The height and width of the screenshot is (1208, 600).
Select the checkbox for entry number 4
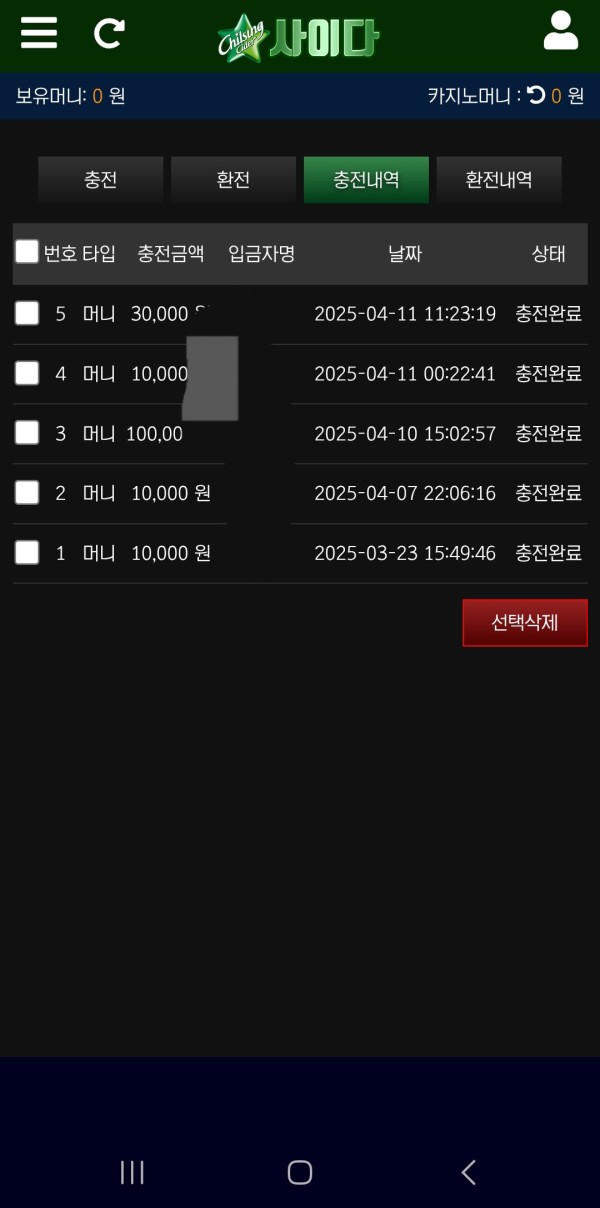(27, 373)
